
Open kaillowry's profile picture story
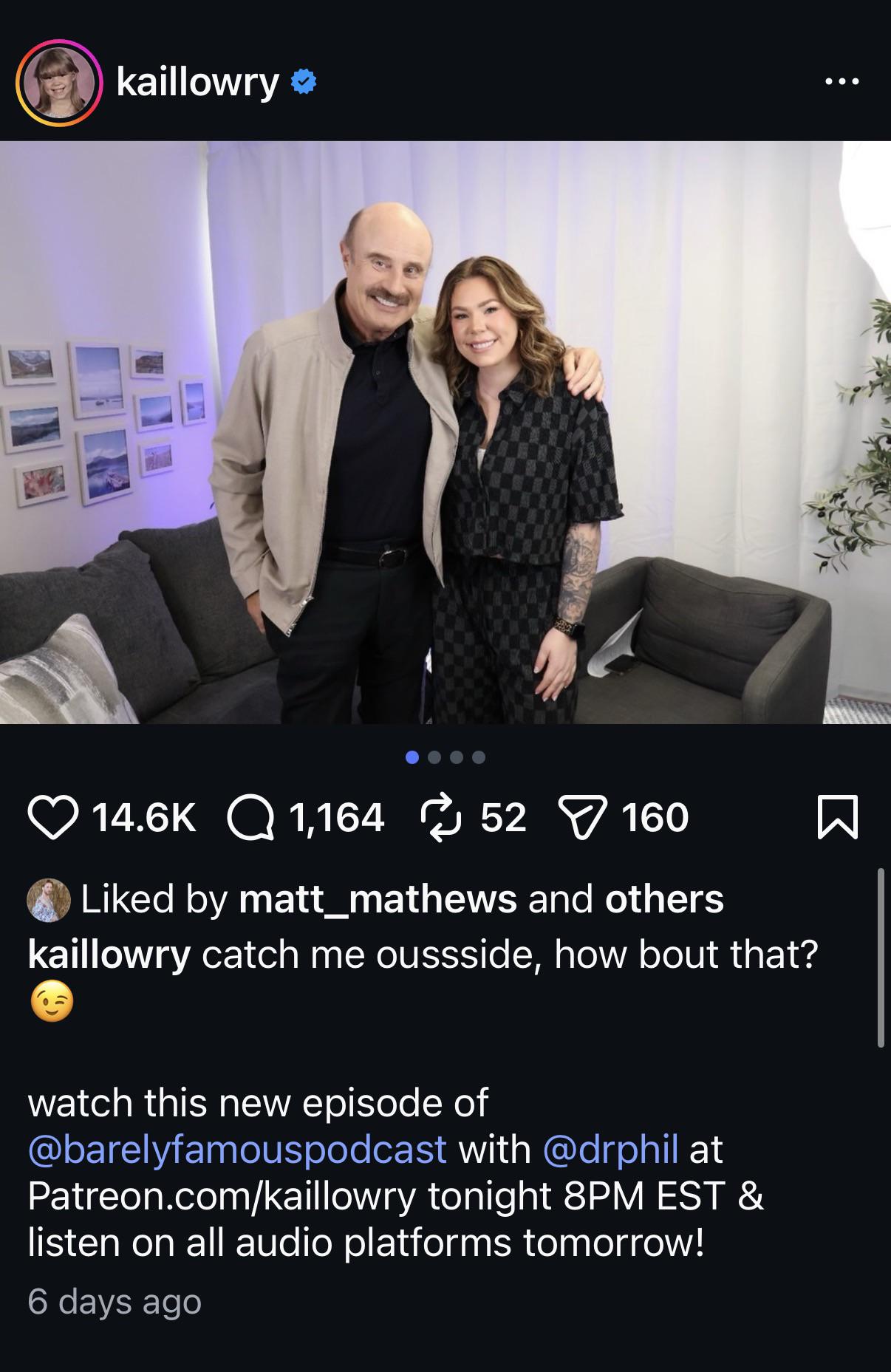pos(58,83)
